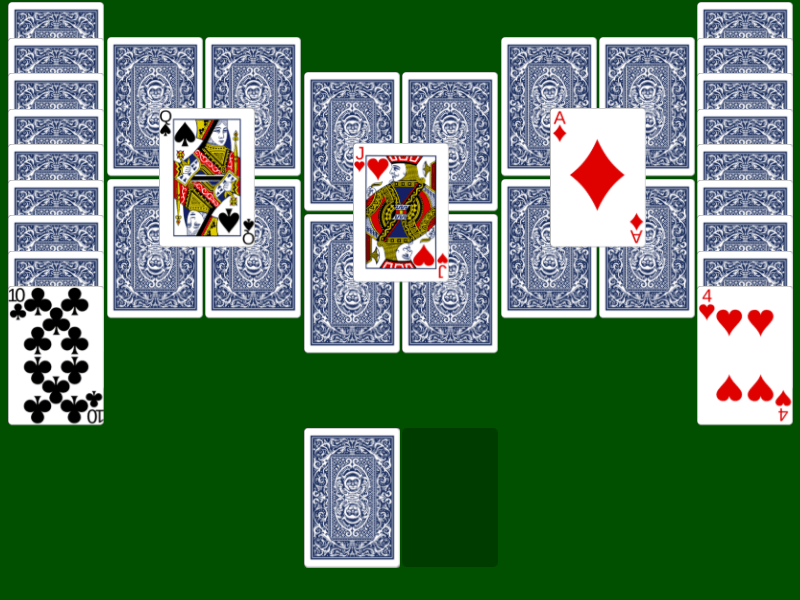Select the ace of diamonds card

click(x=597, y=178)
